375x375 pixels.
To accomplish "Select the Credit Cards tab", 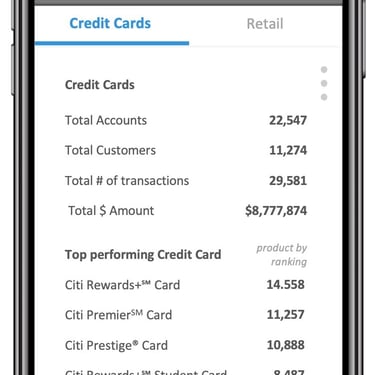I will 110,23.
